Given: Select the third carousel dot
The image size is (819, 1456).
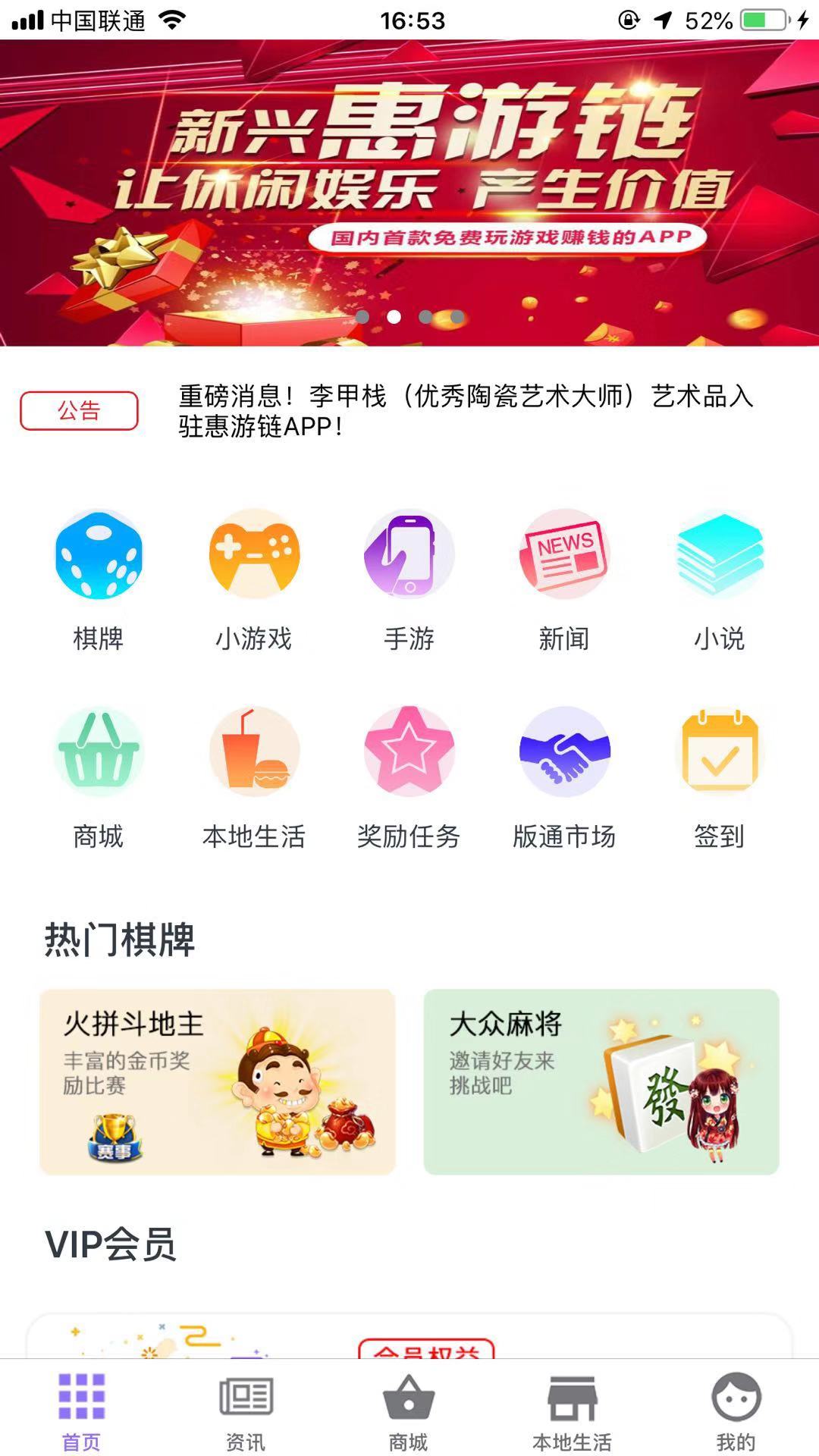Looking at the screenshot, I should click(x=425, y=318).
